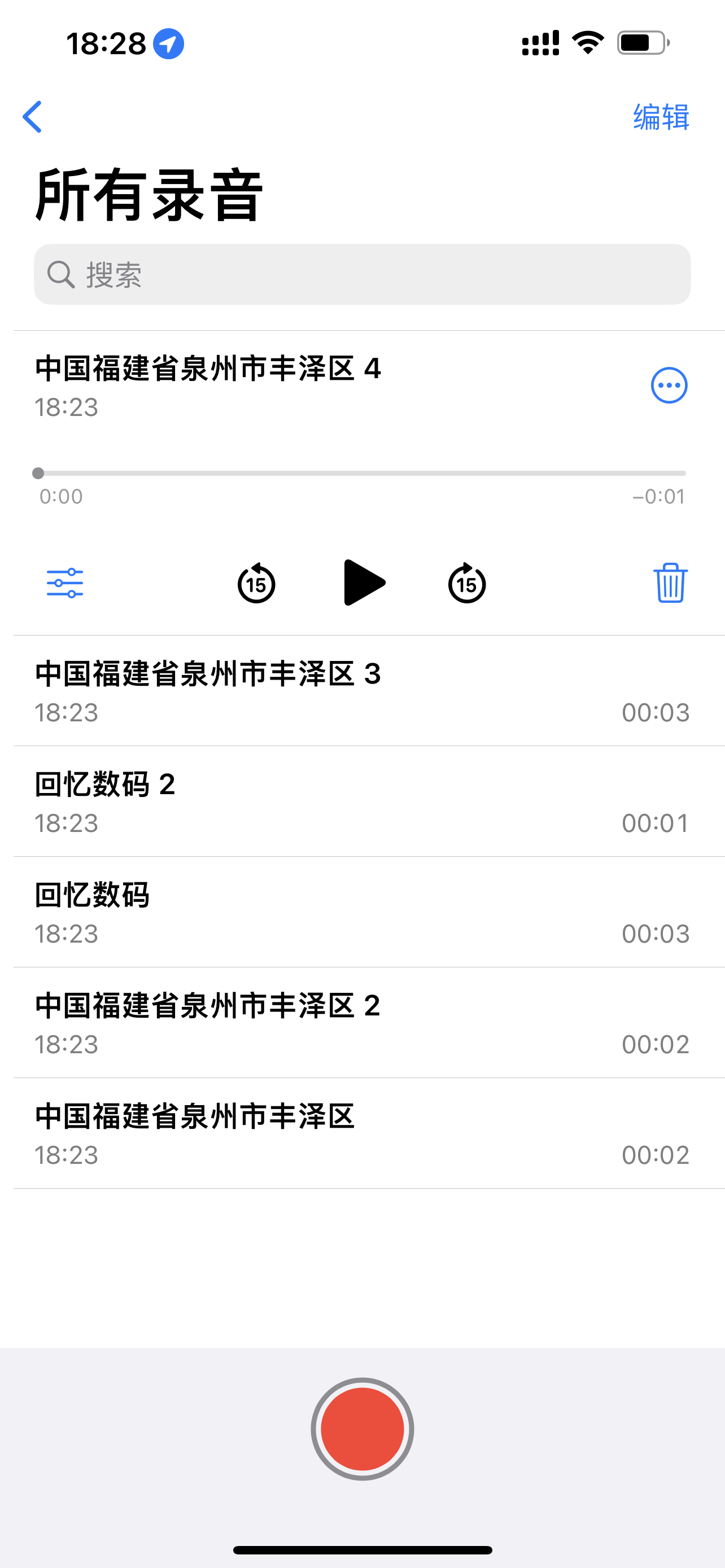
Task: Go back to the previous screen
Action: [x=33, y=116]
